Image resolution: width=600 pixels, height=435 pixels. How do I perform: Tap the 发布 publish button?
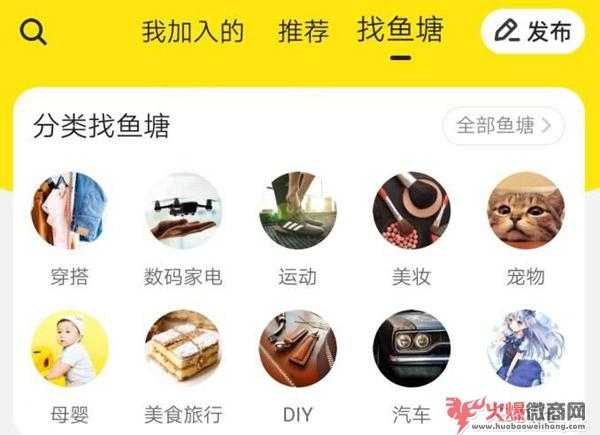click(532, 32)
